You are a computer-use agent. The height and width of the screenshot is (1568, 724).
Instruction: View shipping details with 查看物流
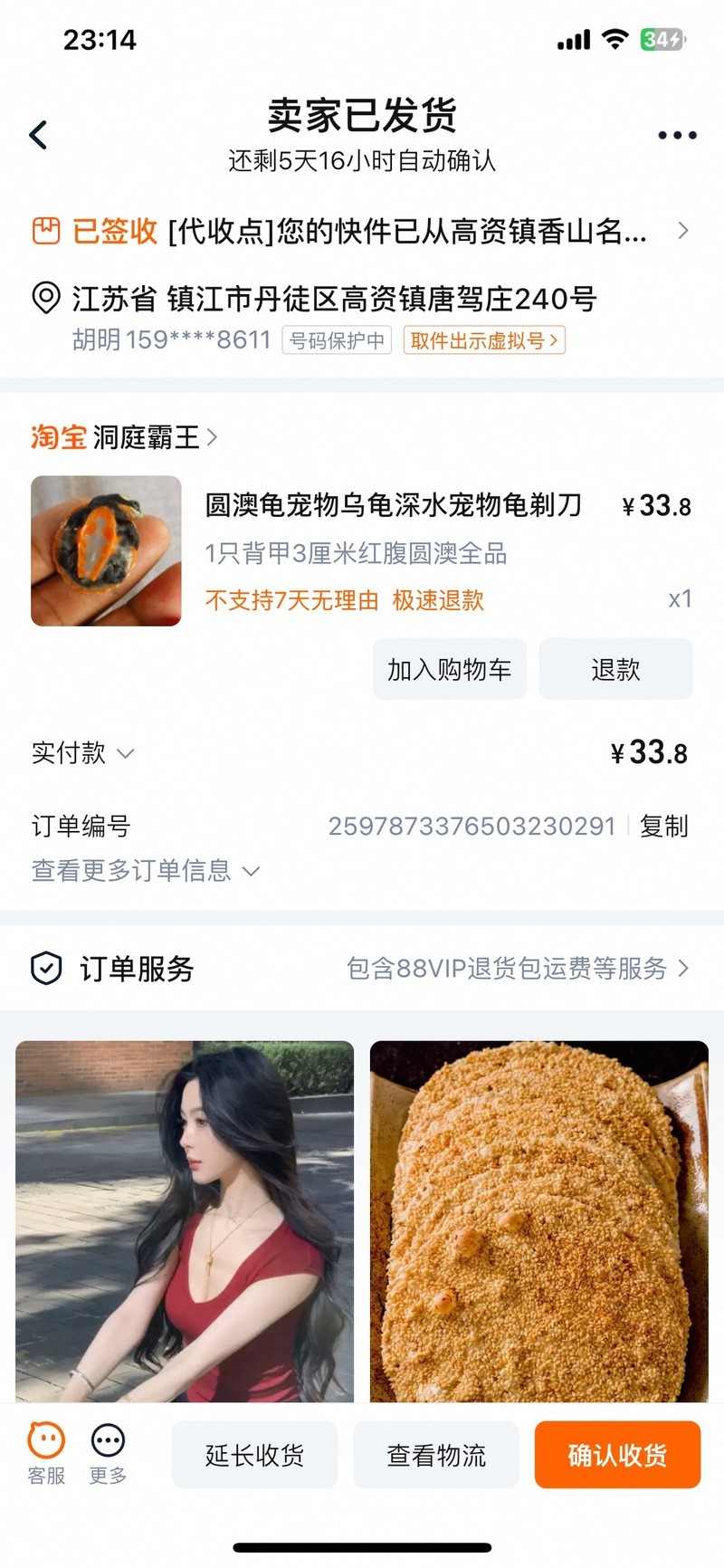[436, 1455]
